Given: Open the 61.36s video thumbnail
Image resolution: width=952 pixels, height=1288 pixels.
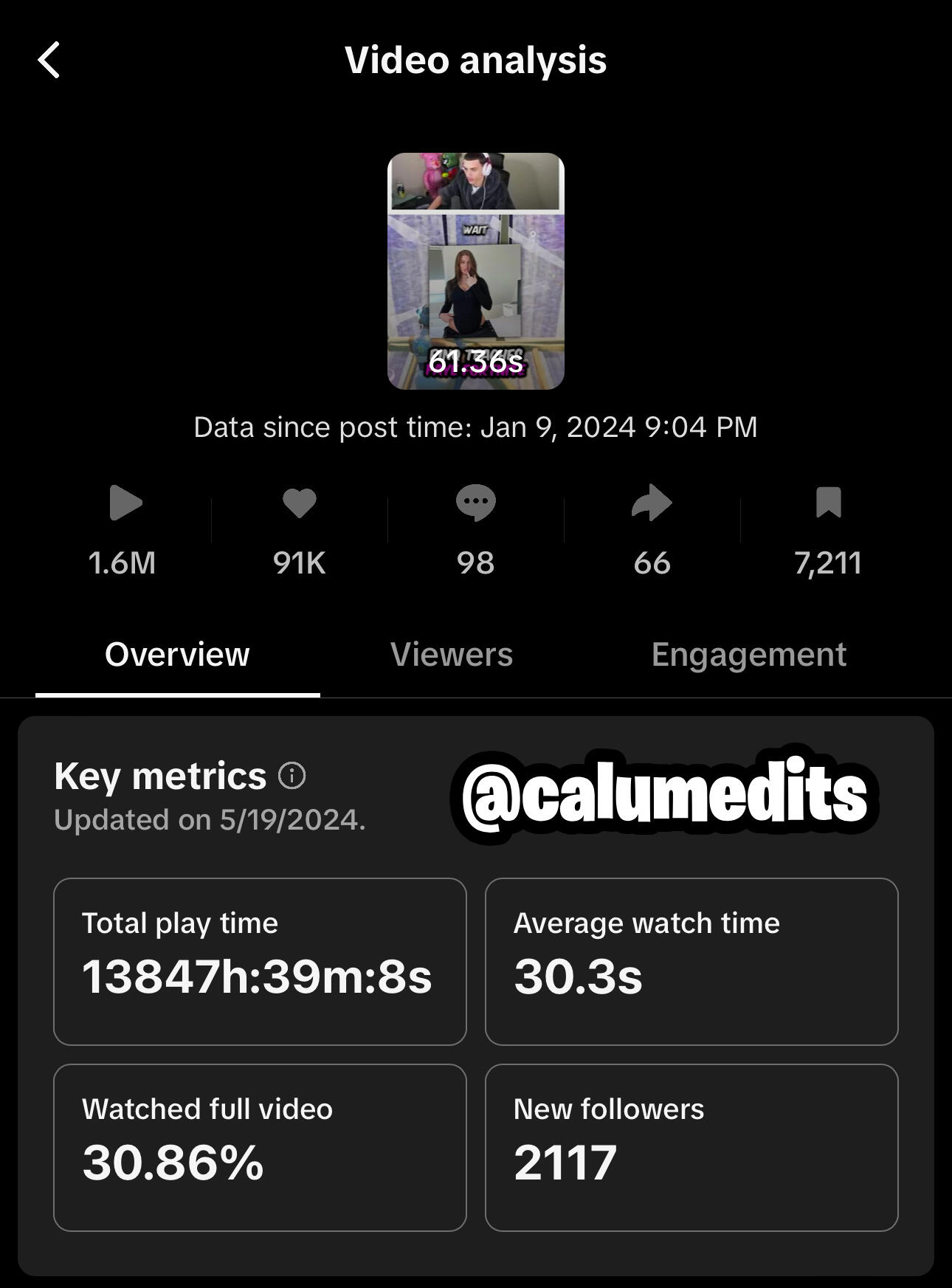Looking at the screenshot, I should (475, 271).
